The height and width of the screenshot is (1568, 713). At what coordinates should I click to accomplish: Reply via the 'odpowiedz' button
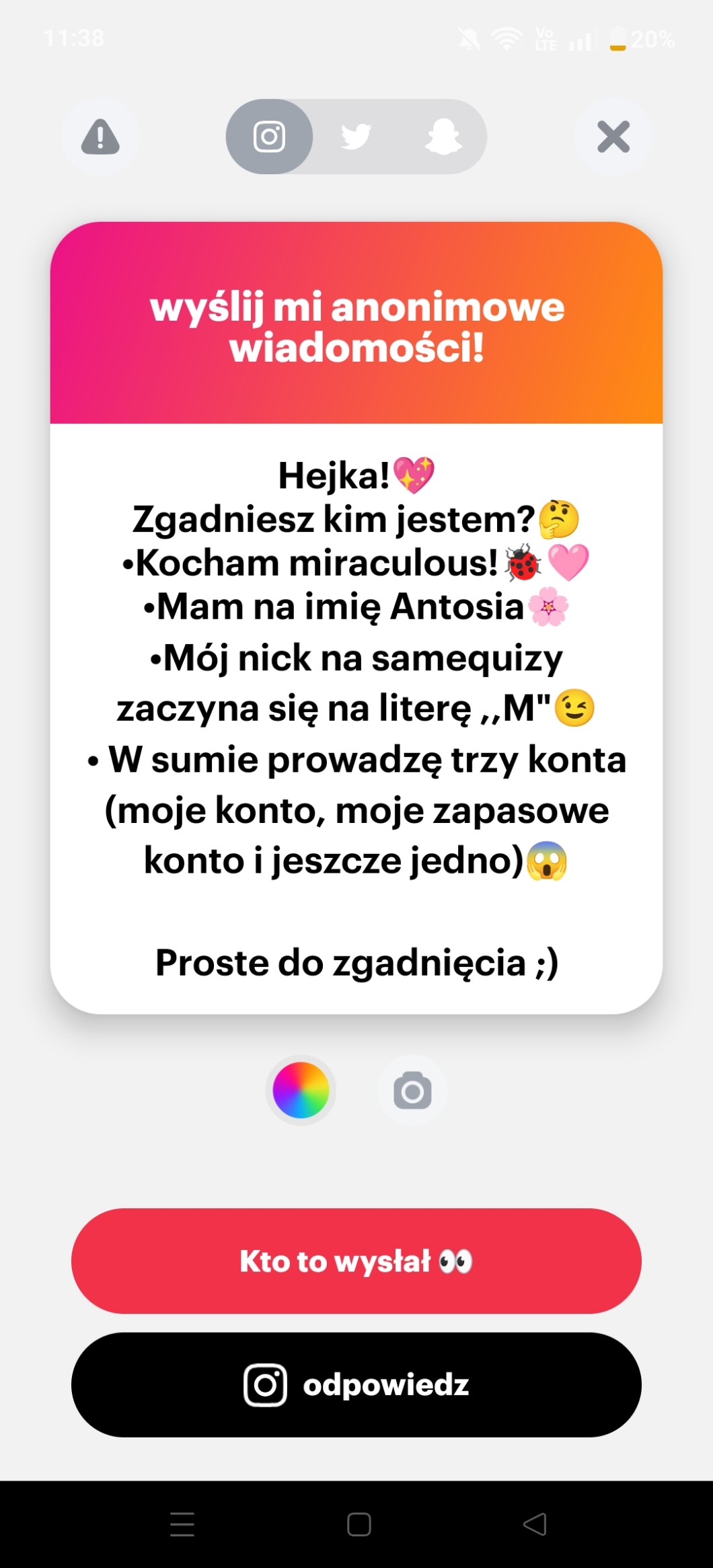coord(356,1384)
